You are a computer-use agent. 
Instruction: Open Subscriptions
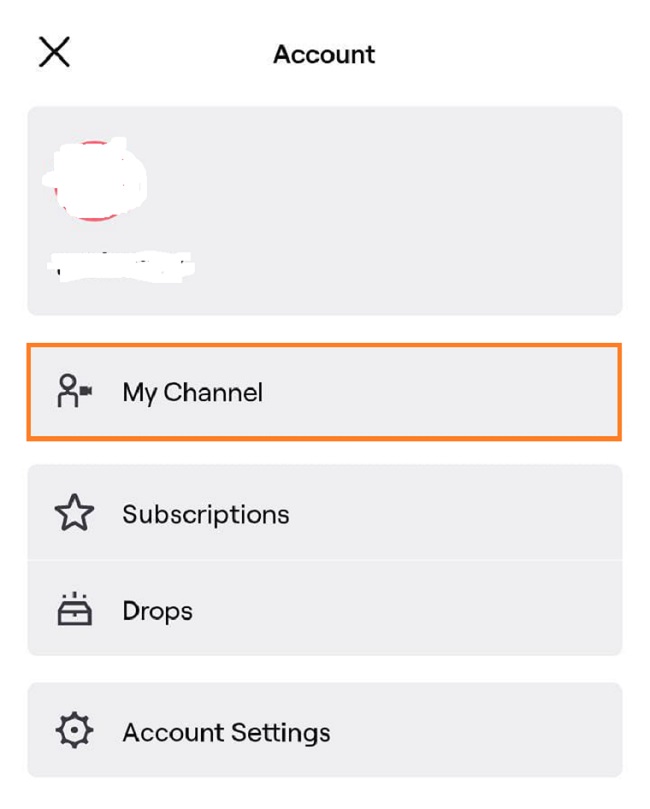coord(323,514)
